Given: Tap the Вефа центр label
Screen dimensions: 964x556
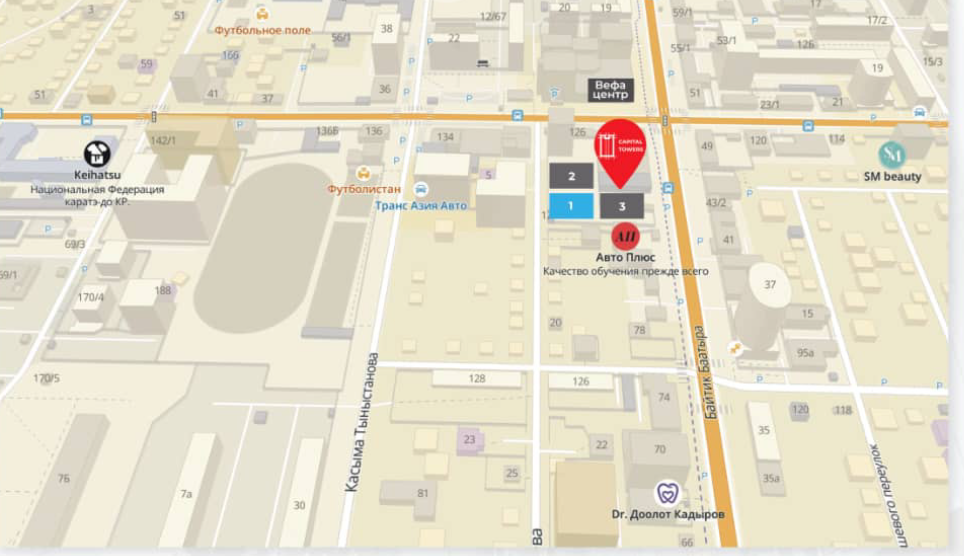Looking at the screenshot, I should [609, 90].
